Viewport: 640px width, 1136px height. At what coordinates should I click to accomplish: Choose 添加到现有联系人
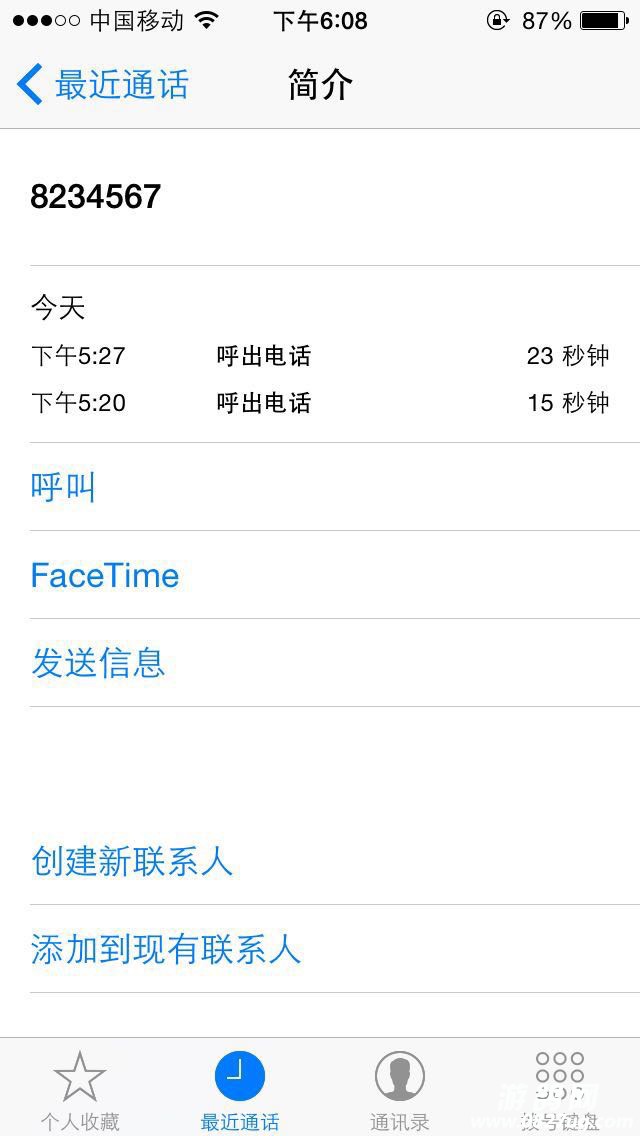[x=166, y=949]
